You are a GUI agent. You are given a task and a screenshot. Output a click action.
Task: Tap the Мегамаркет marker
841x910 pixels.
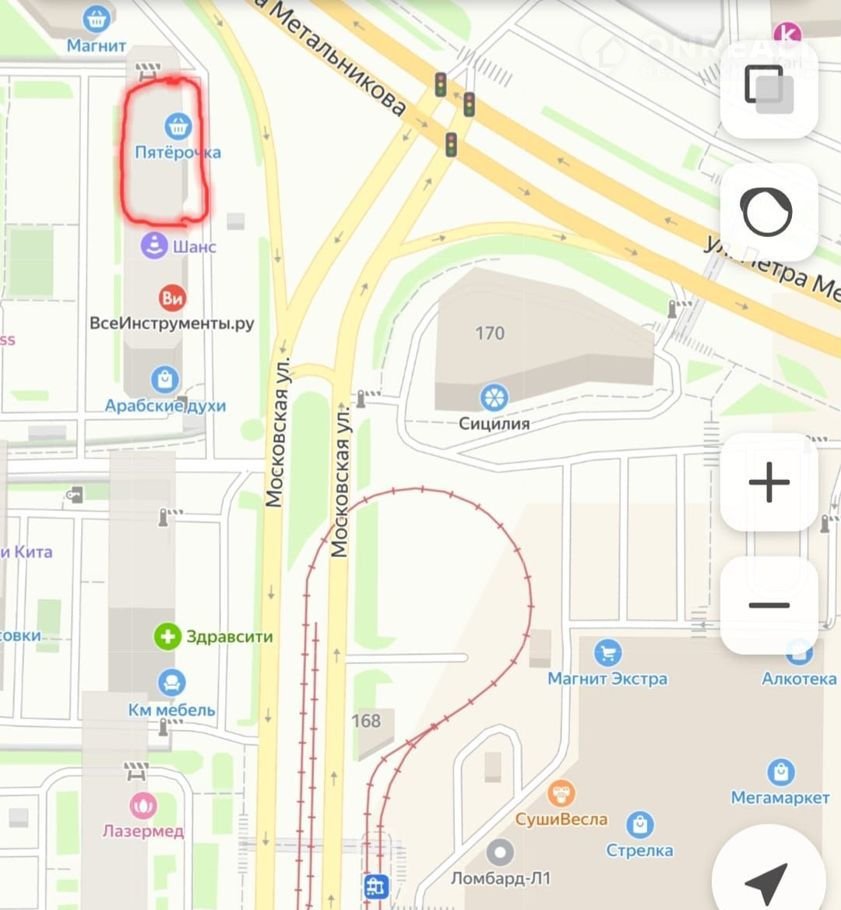[780, 772]
